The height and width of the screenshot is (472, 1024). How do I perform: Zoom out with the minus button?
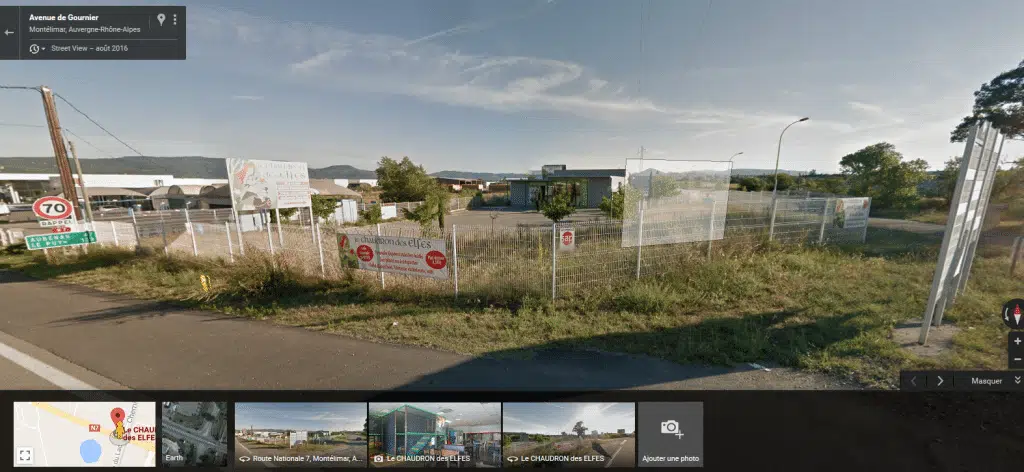(1016, 359)
